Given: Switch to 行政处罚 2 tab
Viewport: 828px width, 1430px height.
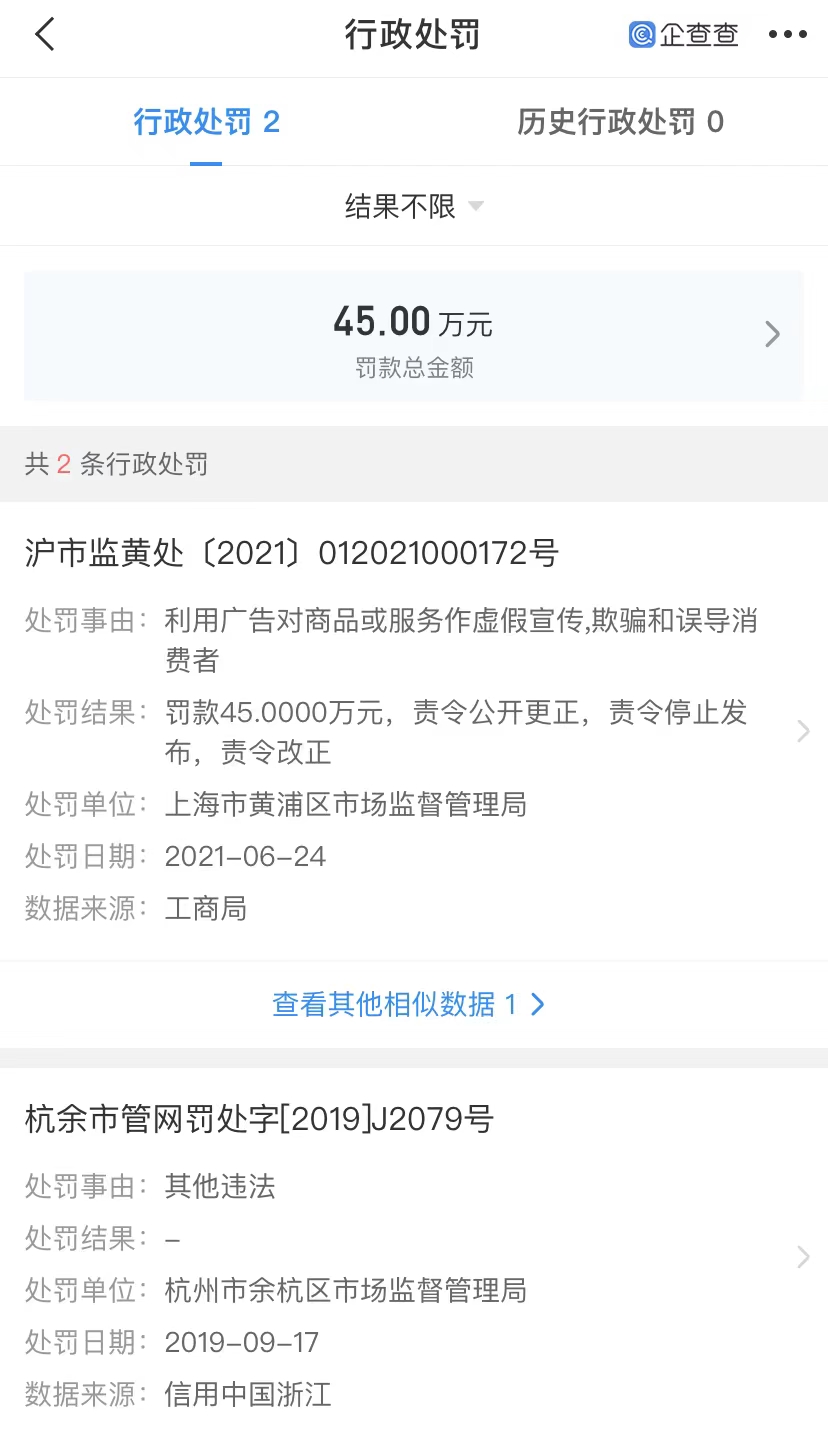Looking at the screenshot, I should [x=206, y=122].
